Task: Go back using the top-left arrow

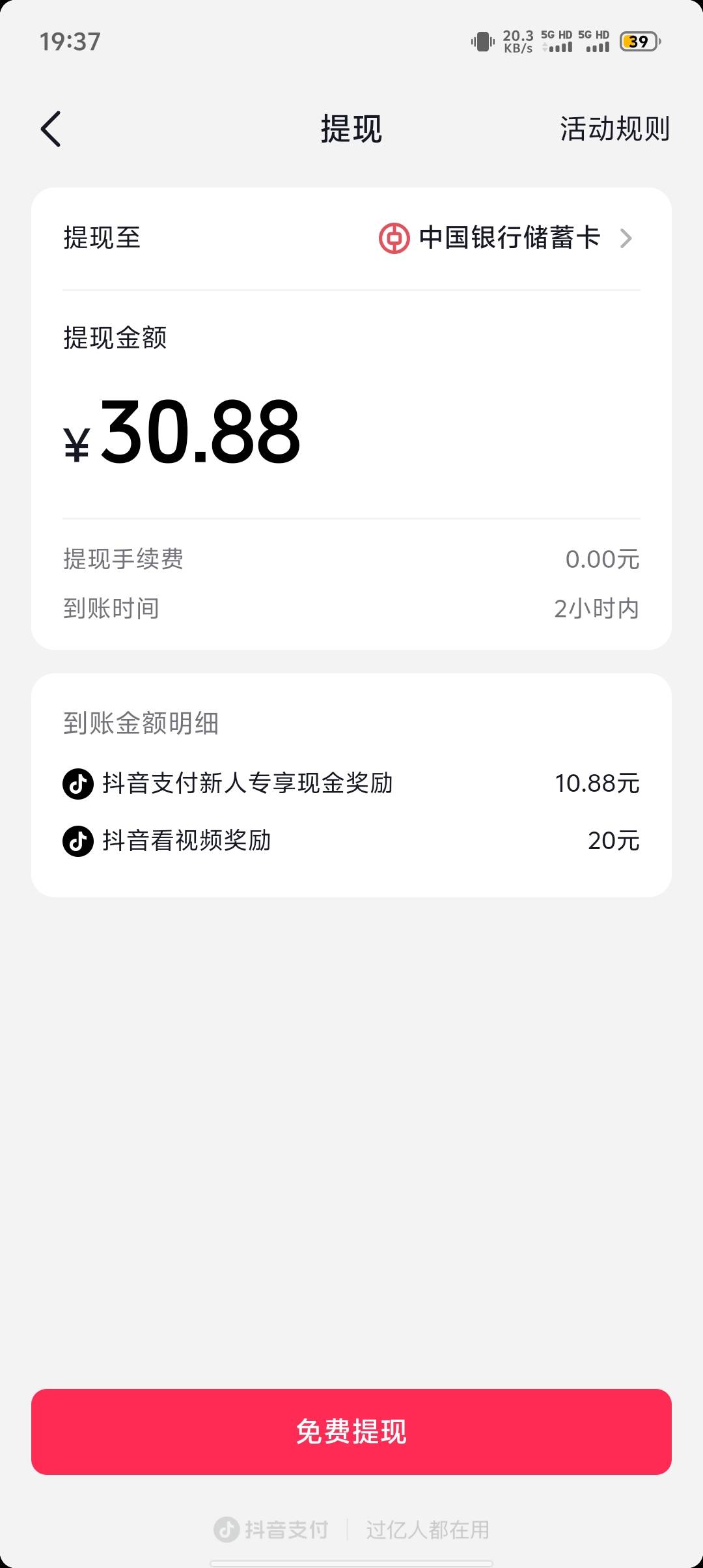Action: [x=51, y=129]
